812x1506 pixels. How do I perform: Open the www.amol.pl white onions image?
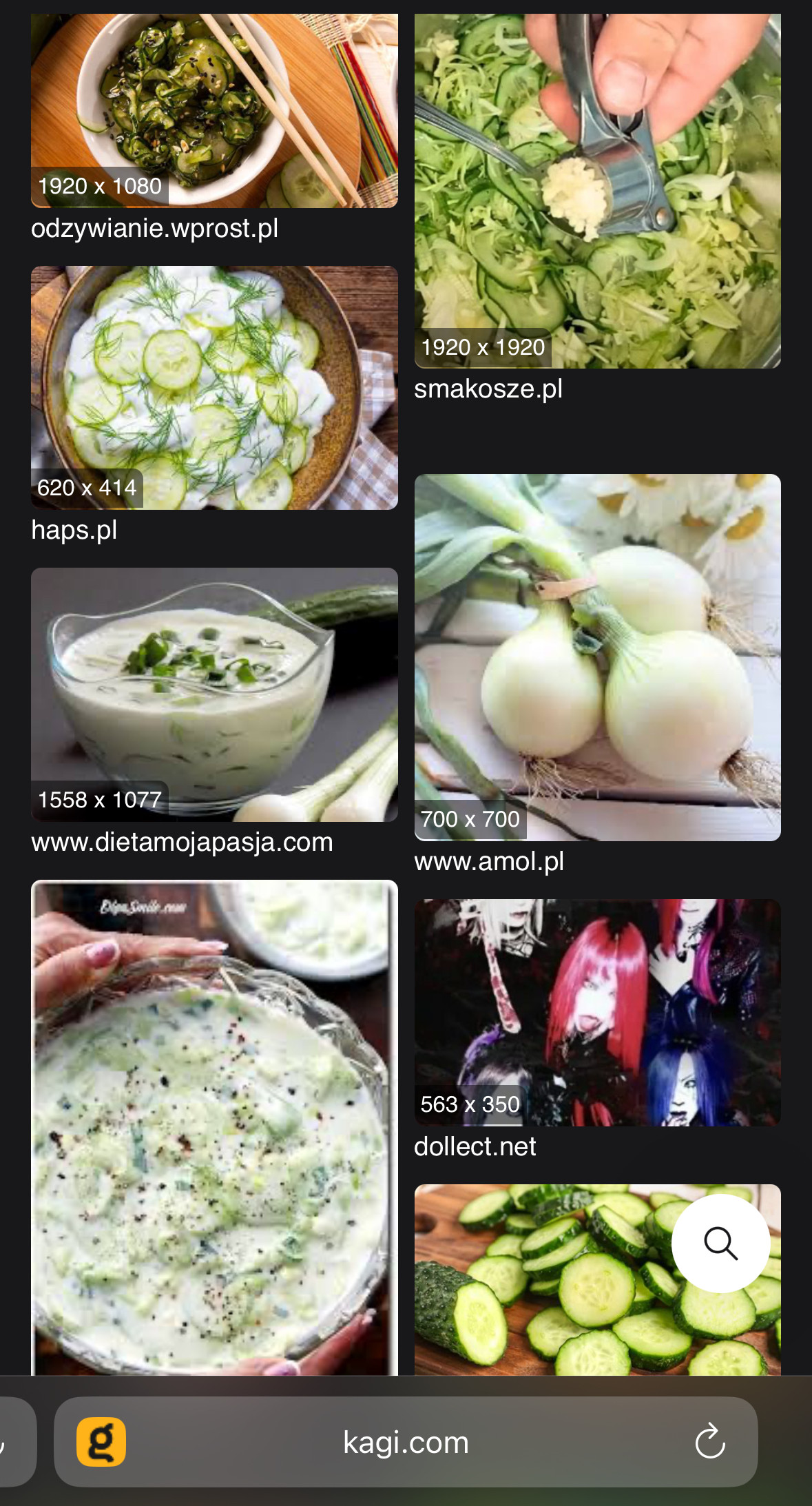pyautogui.click(x=597, y=657)
